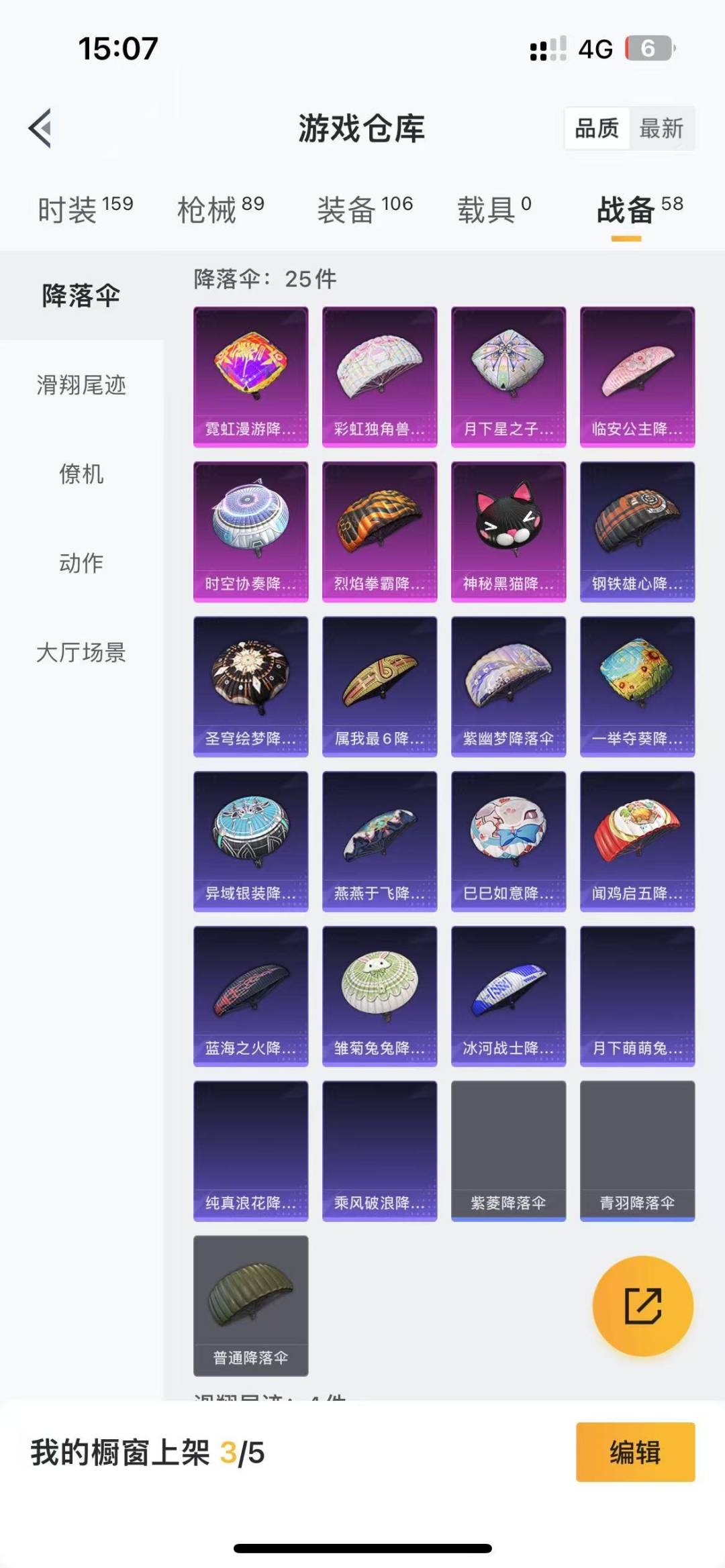The width and height of the screenshot is (725, 1568).
Task: Select 动作 in the side menu
Action: pyautogui.click(x=81, y=563)
